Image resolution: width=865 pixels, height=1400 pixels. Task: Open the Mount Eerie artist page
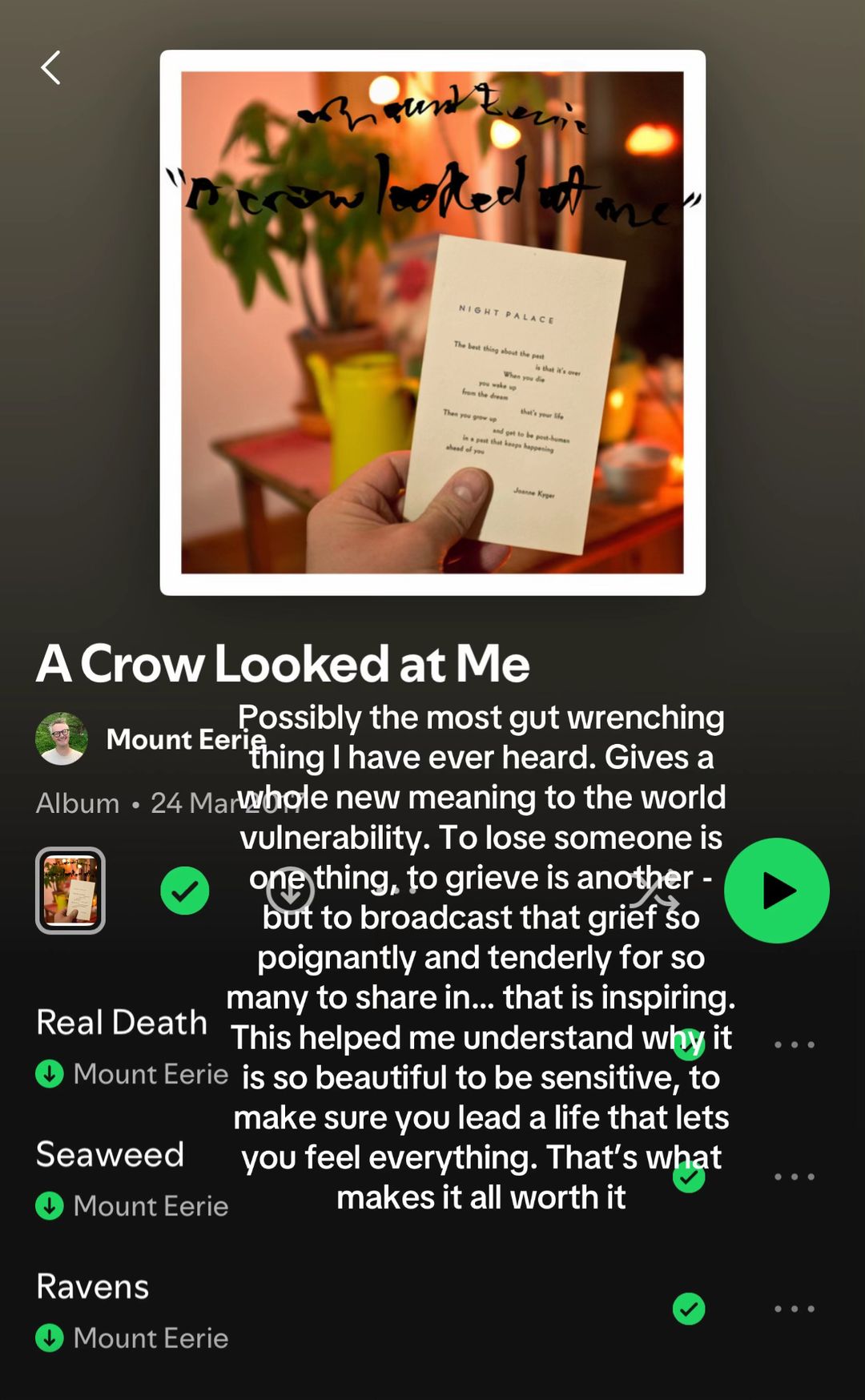click(186, 738)
